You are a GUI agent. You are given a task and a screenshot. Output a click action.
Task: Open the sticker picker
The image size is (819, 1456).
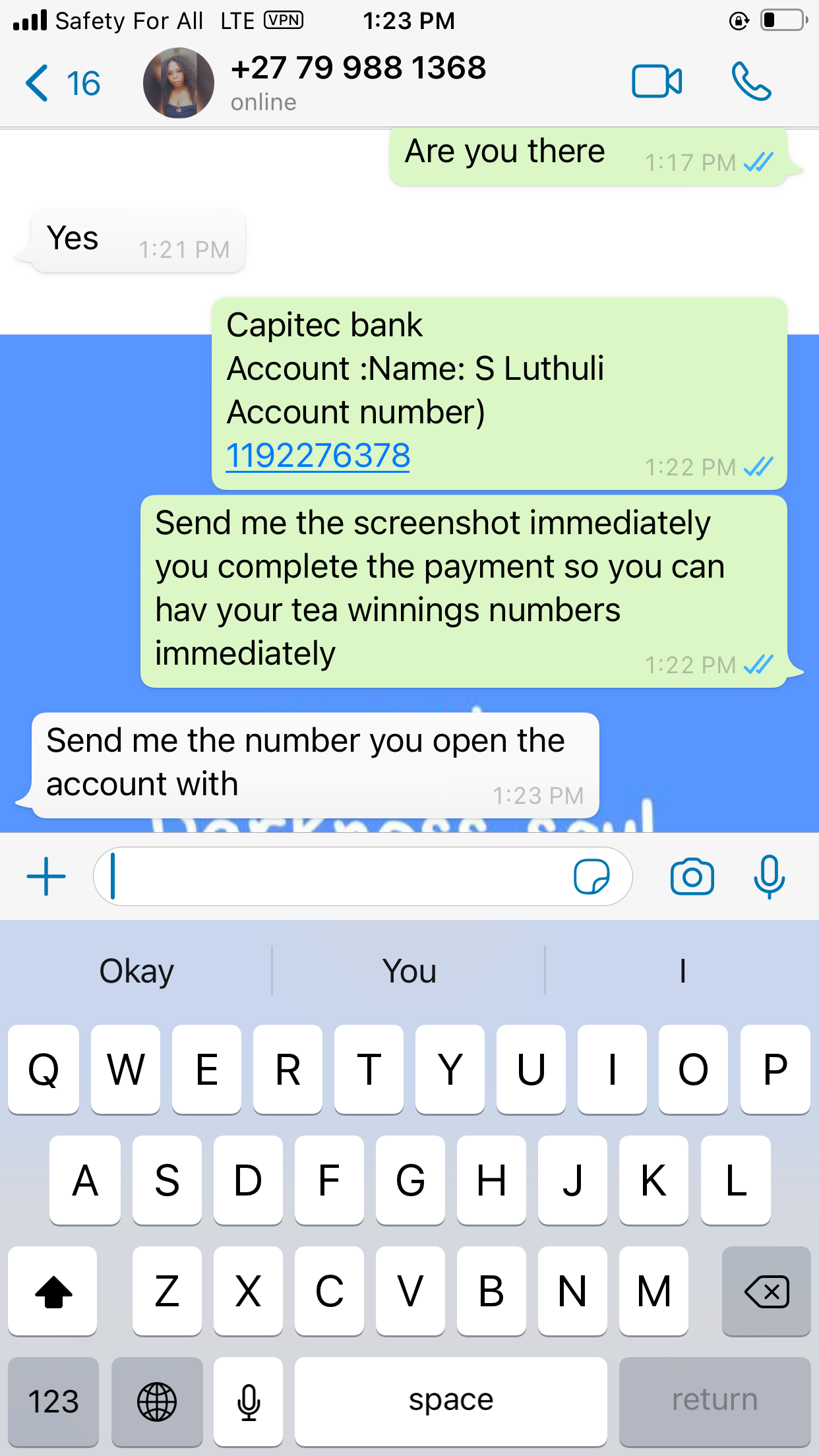point(591,876)
